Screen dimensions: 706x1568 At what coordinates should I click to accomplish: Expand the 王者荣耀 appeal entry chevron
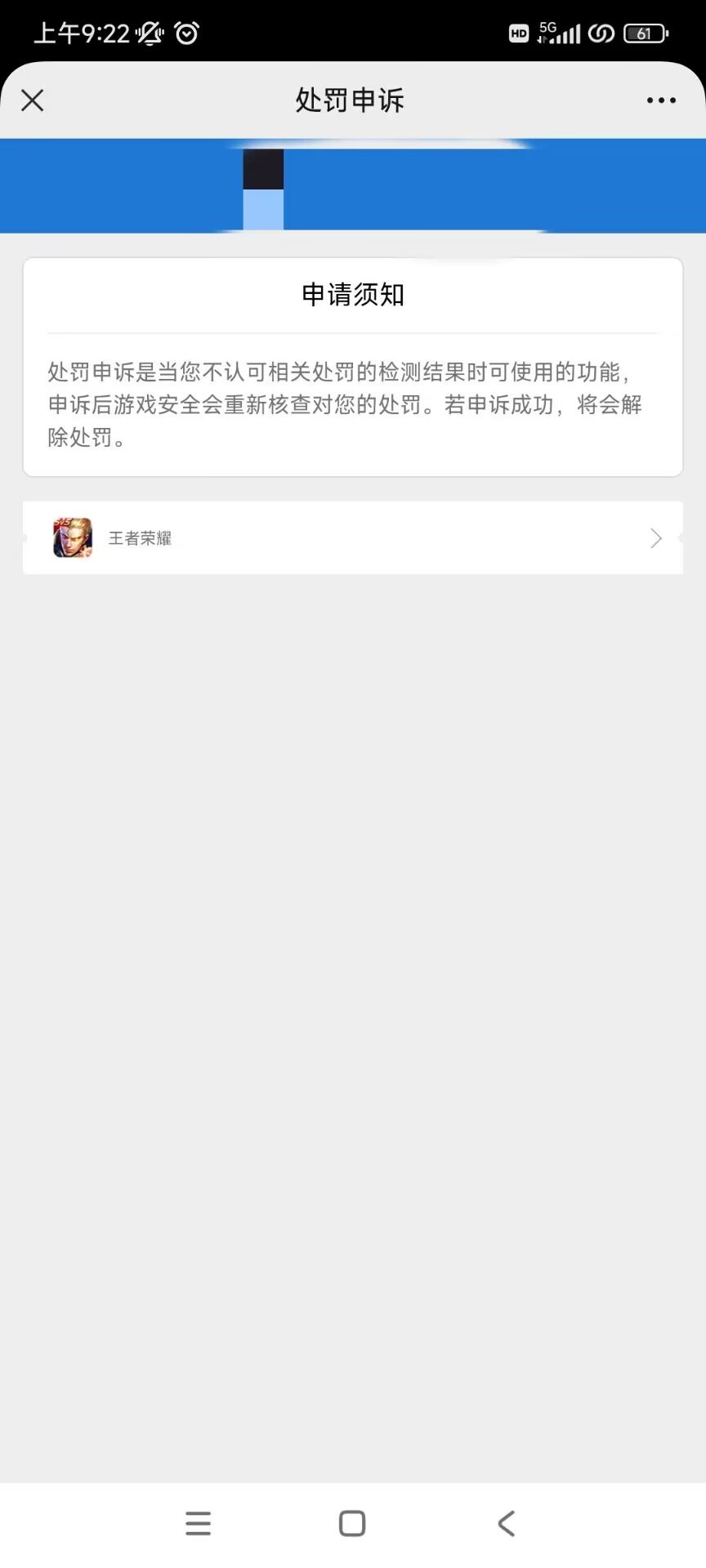pyautogui.click(x=655, y=537)
